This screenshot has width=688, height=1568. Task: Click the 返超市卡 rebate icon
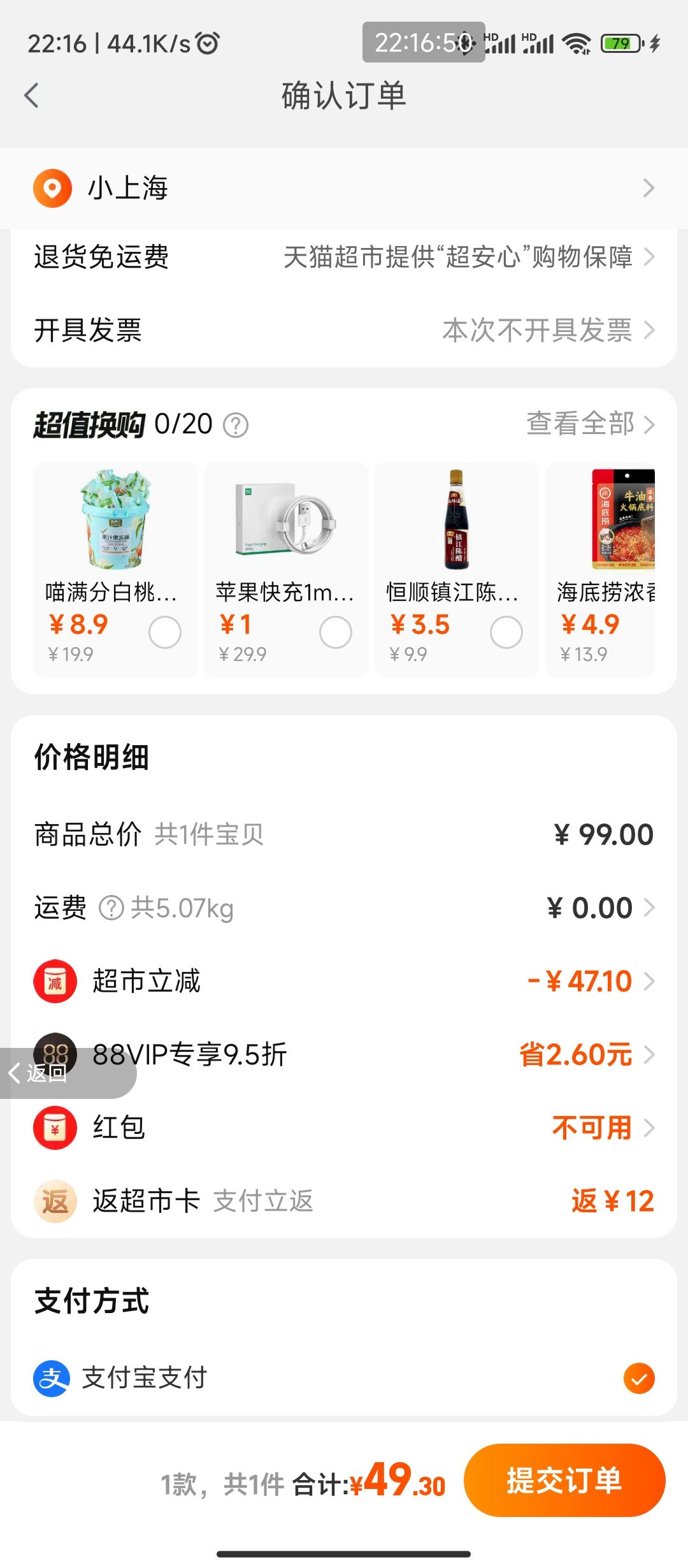pyautogui.click(x=54, y=1201)
